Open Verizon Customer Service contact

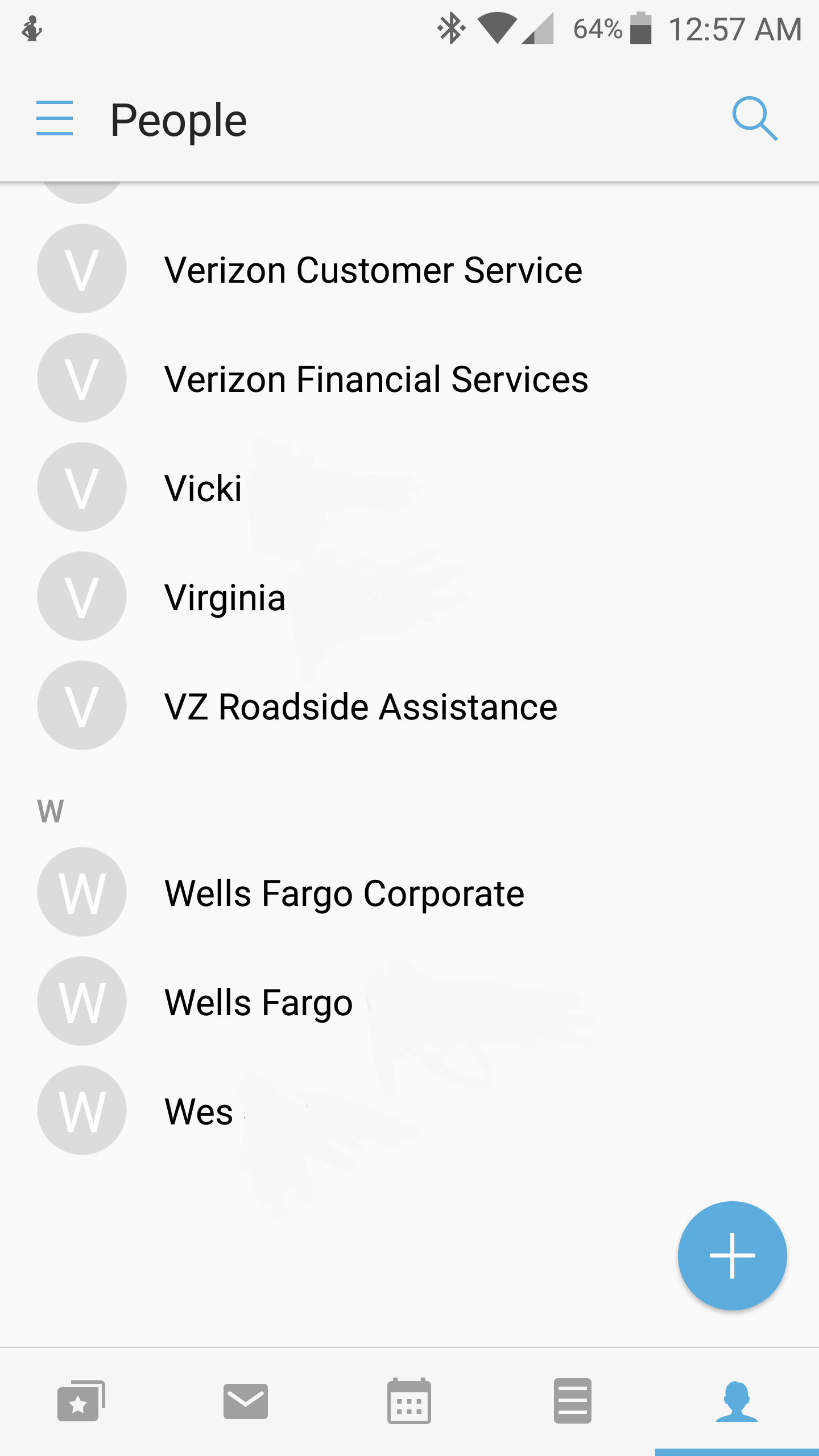tap(373, 270)
